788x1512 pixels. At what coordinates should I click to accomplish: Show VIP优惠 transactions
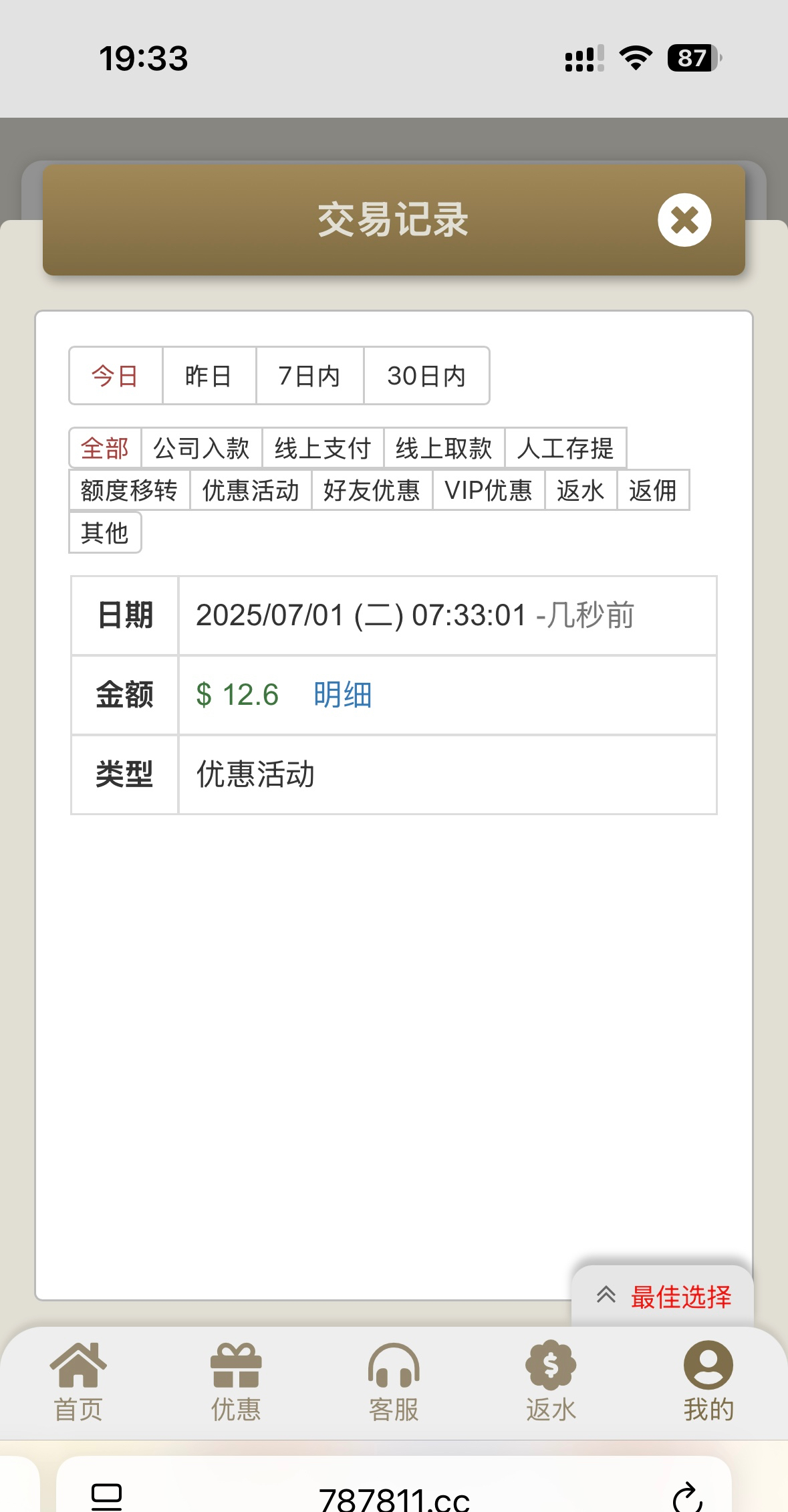[489, 490]
